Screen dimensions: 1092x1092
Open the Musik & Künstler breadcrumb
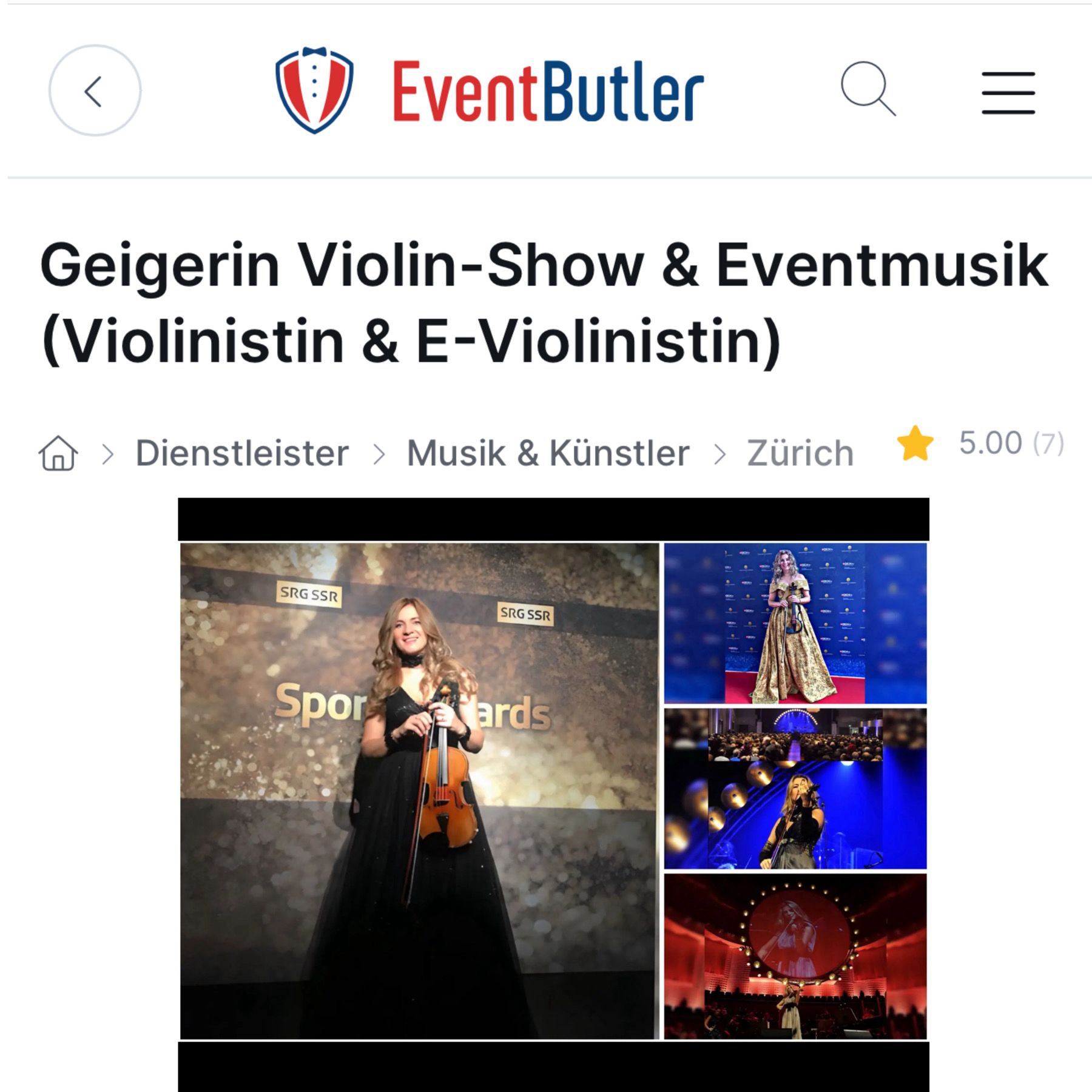coord(548,453)
